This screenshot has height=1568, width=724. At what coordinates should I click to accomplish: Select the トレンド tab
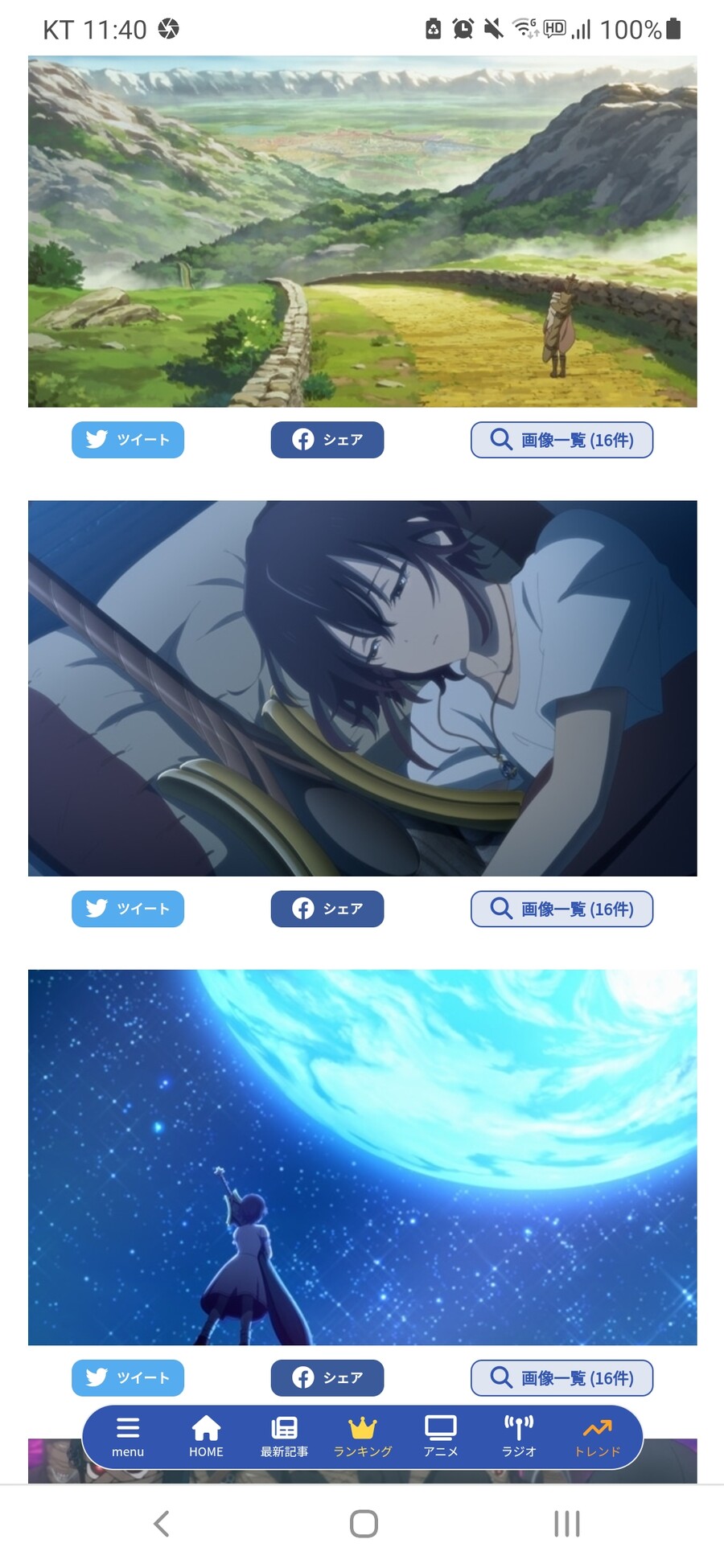(x=597, y=1437)
